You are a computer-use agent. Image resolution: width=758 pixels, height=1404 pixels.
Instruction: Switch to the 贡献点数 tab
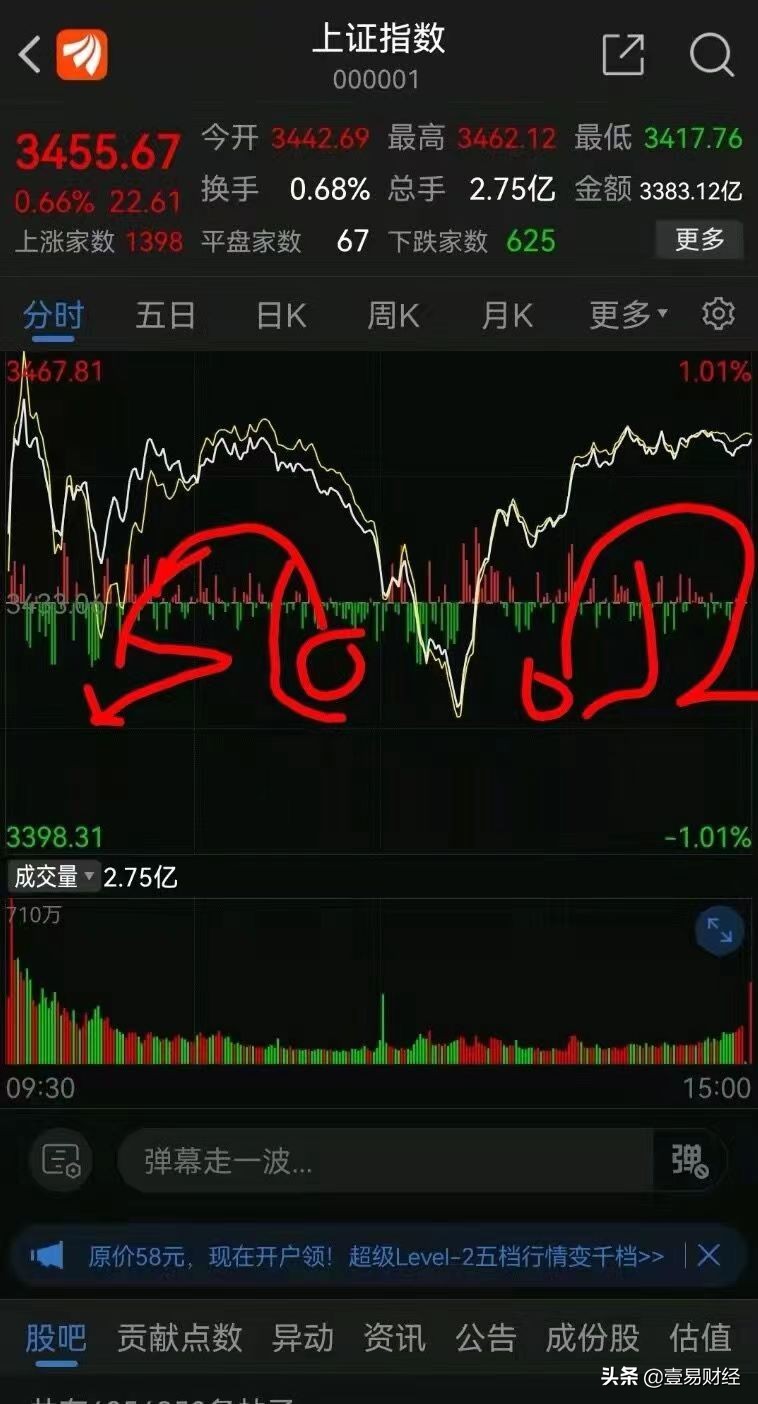pyautogui.click(x=180, y=1337)
